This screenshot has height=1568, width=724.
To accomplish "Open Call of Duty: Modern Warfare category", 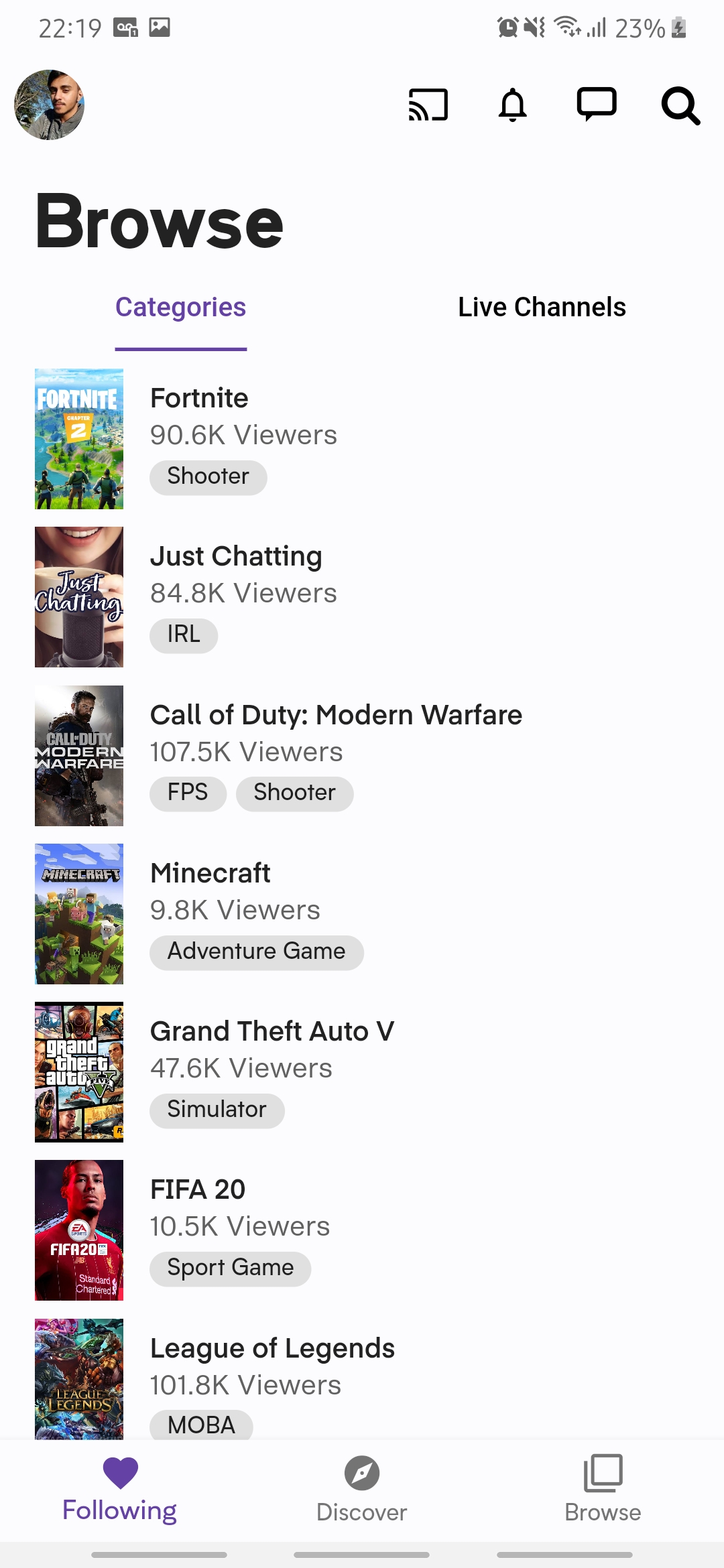I will 336,715.
